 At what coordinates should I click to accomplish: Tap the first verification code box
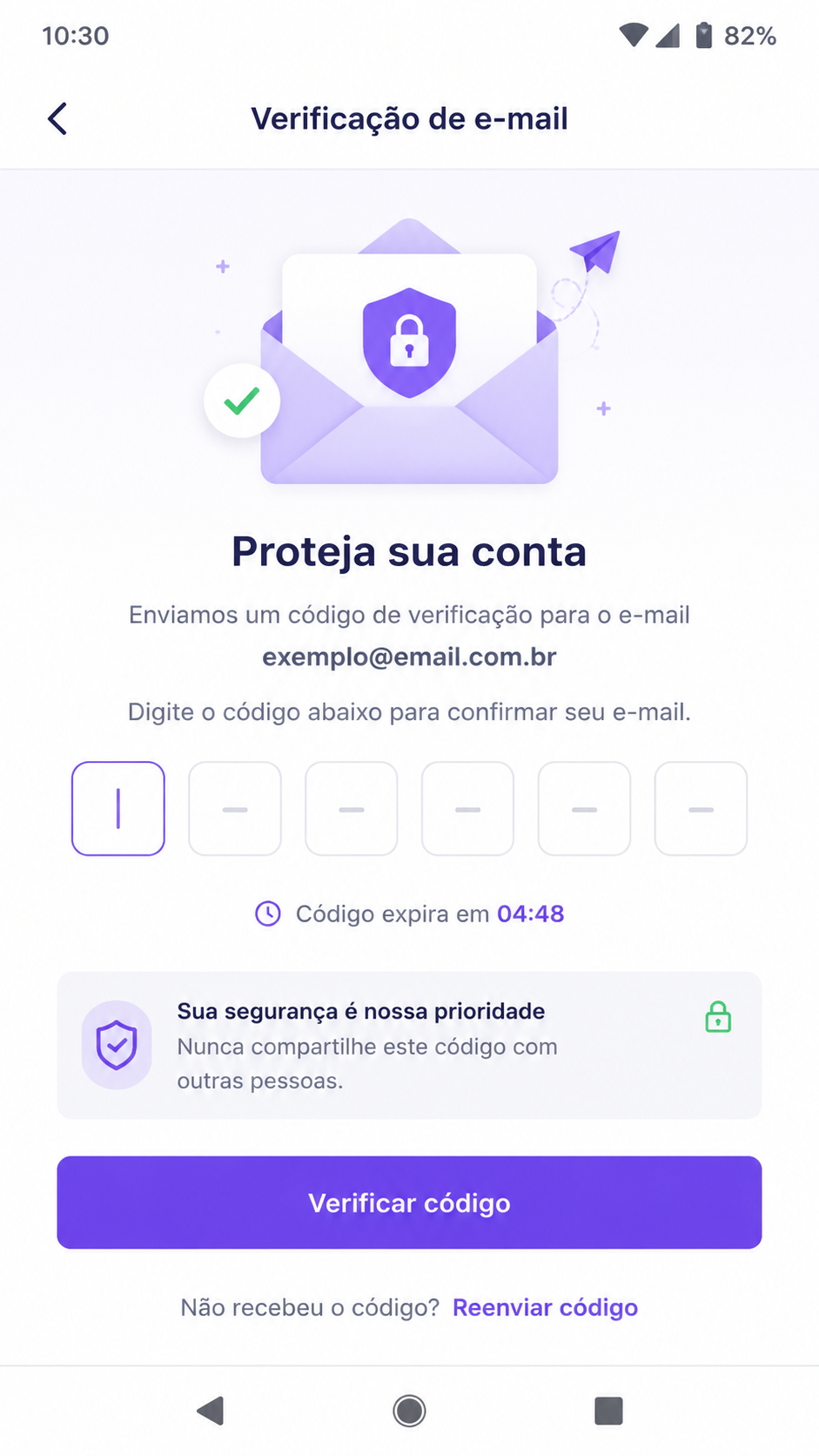pyautogui.click(x=118, y=809)
